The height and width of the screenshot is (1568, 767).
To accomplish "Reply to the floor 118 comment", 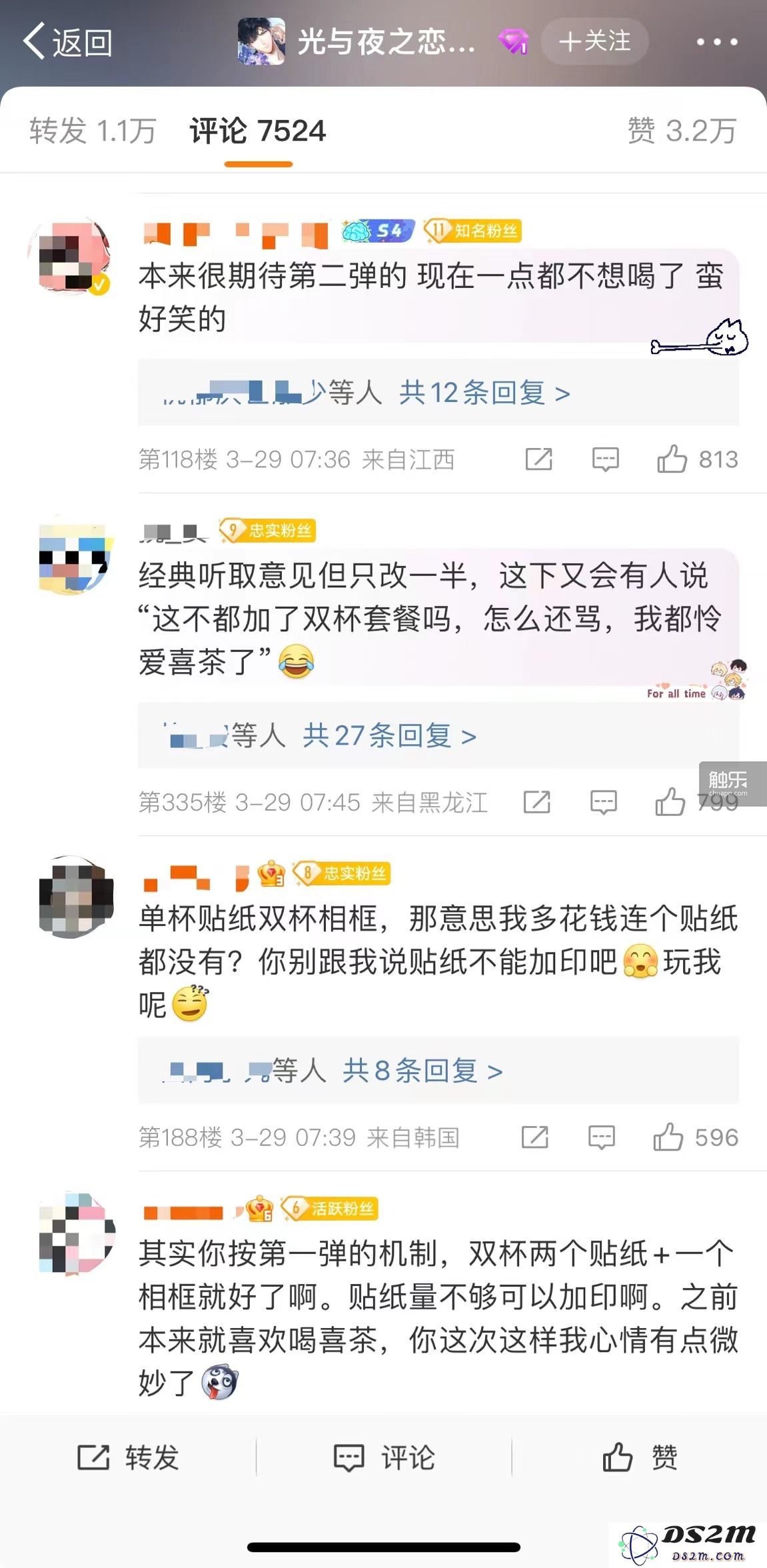I will tap(605, 459).
